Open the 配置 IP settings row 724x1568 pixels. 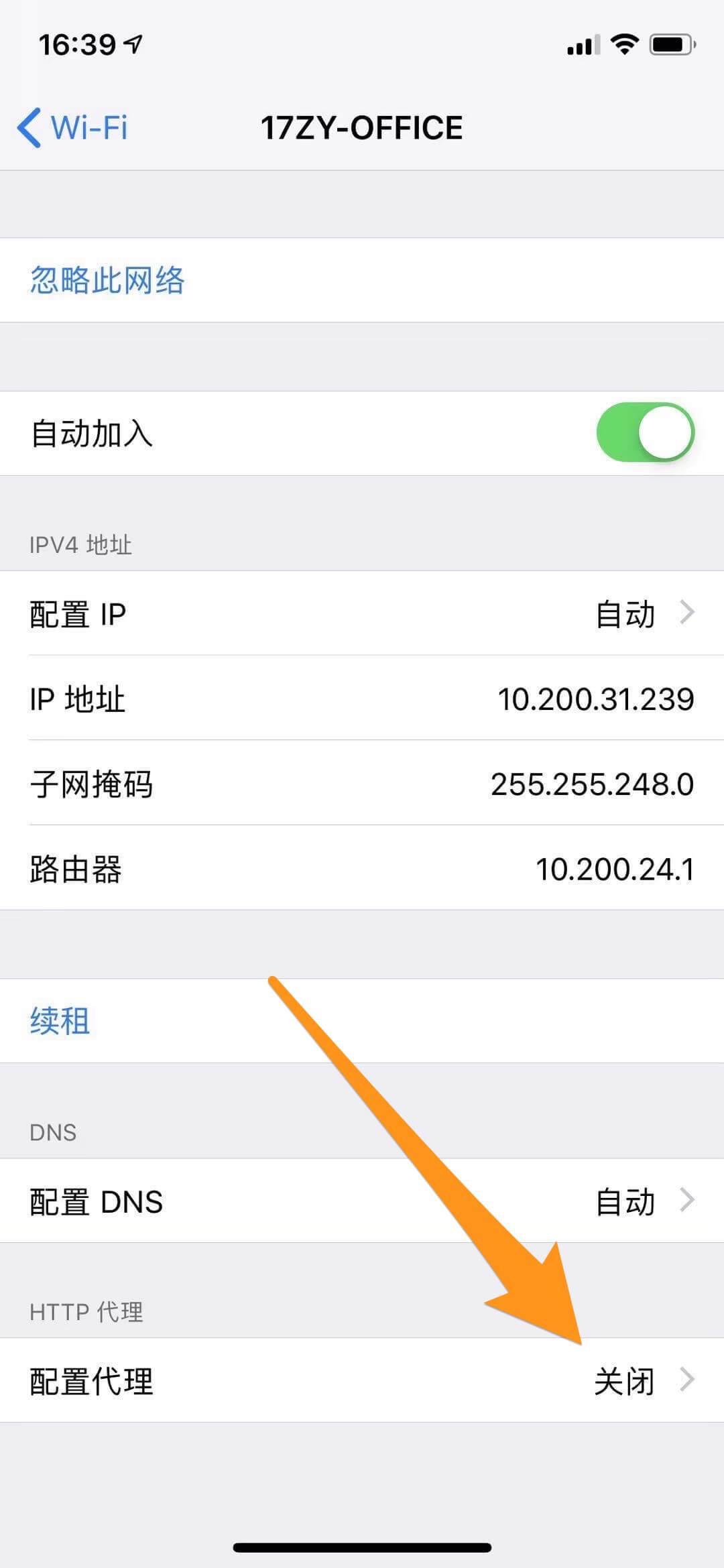click(x=362, y=613)
